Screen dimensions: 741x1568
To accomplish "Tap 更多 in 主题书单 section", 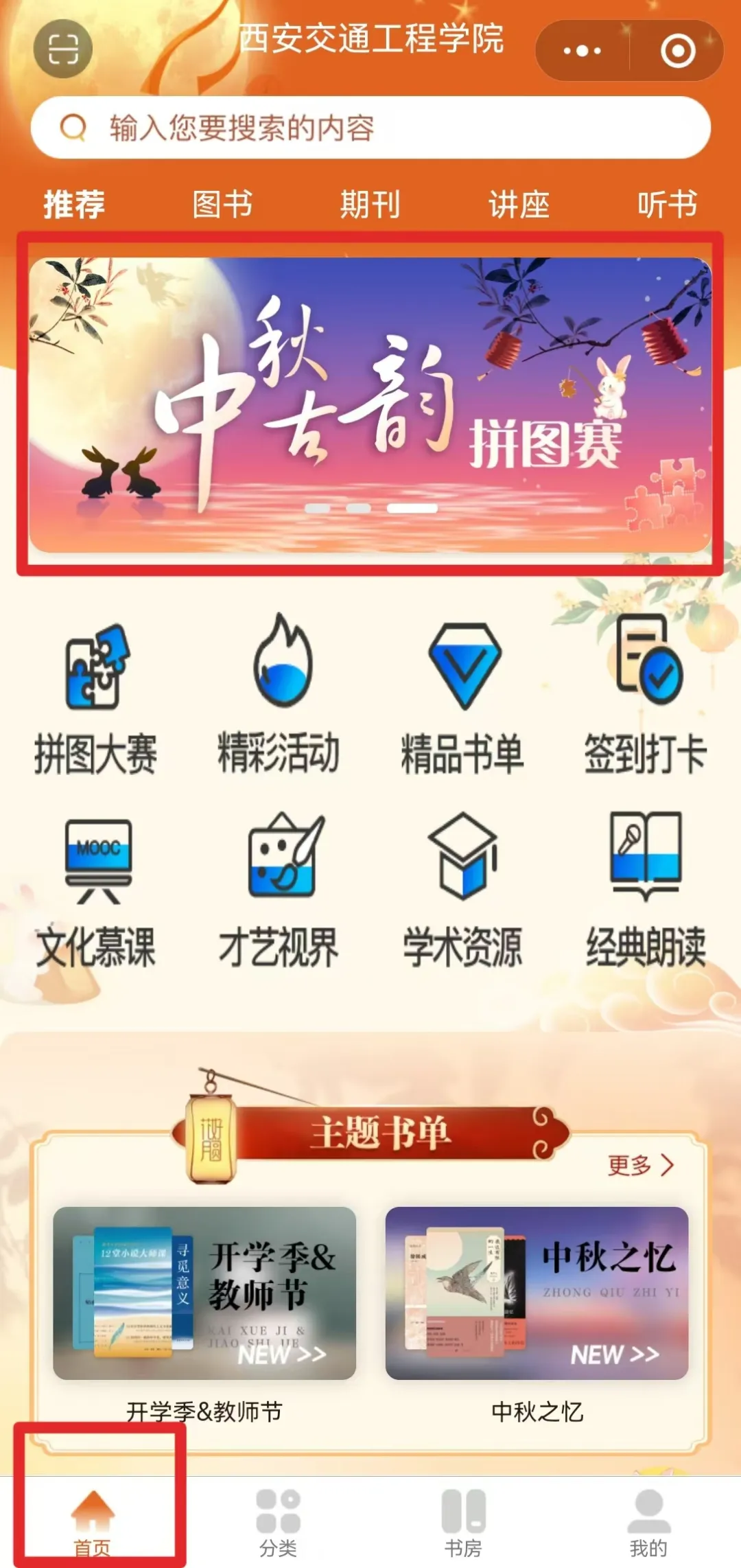I will click(x=641, y=1165).
